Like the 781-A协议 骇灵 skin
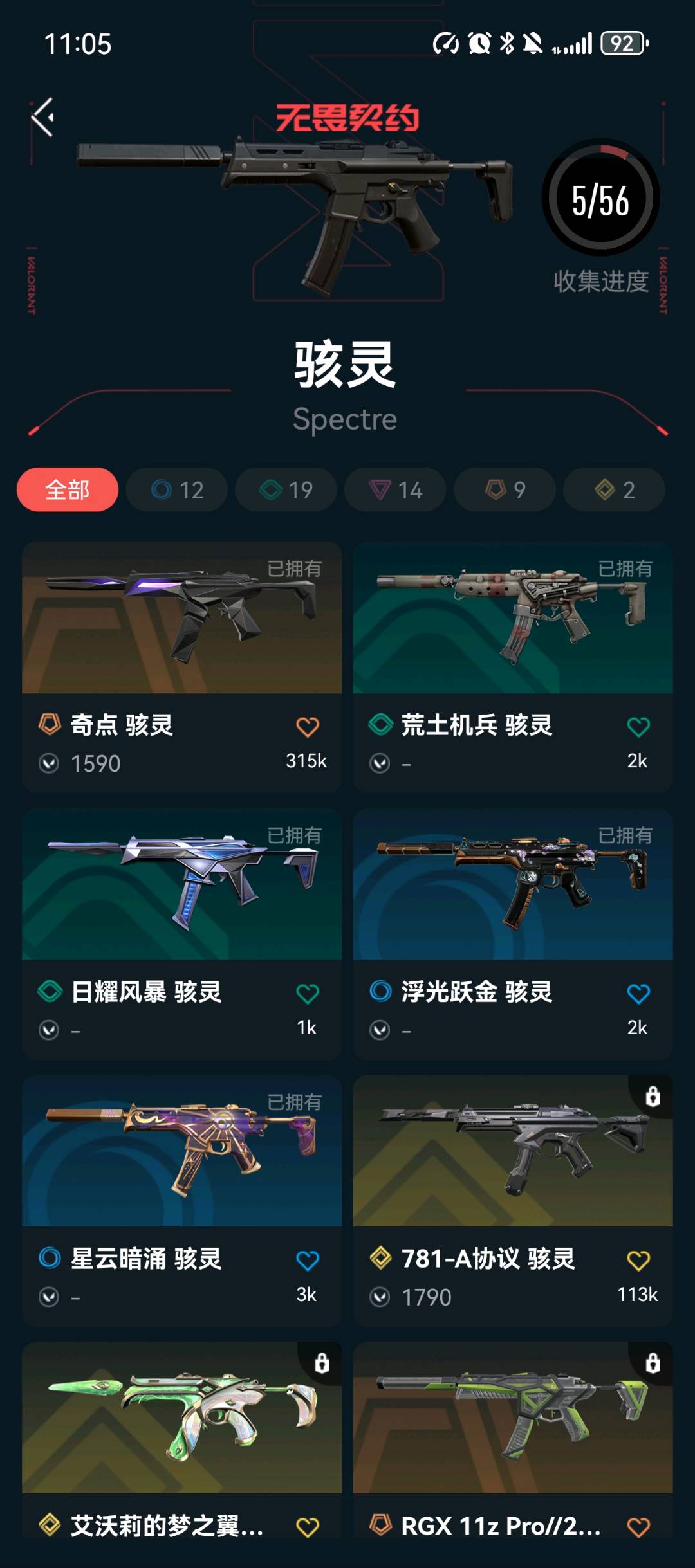This screenshot has height=1568, width=695. point(638,1261)
